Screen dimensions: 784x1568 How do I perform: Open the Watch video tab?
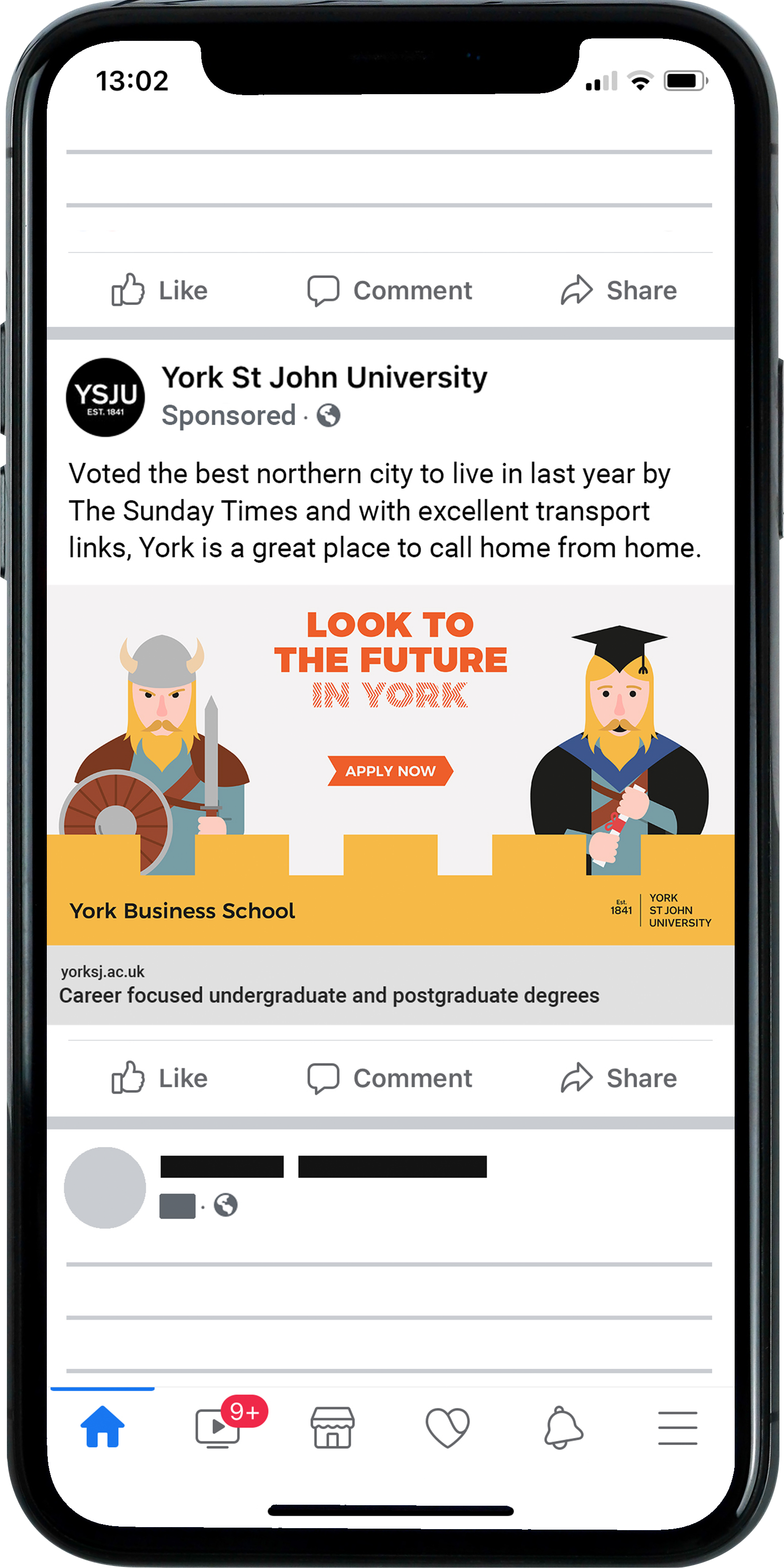pos(218,1427)
